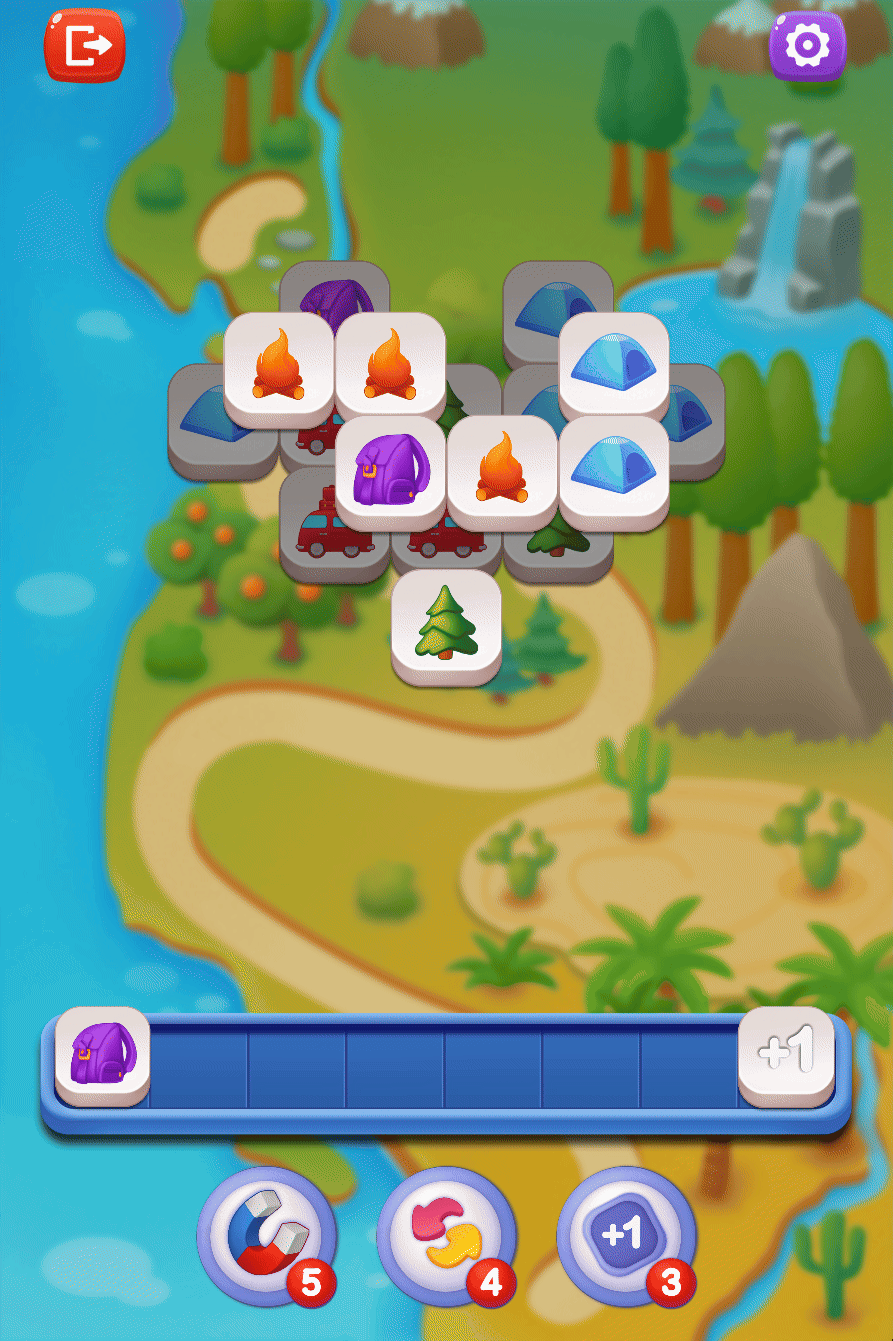The image size is (893, 1341).
Task: Open the settings gear
Action: (807, 45)
